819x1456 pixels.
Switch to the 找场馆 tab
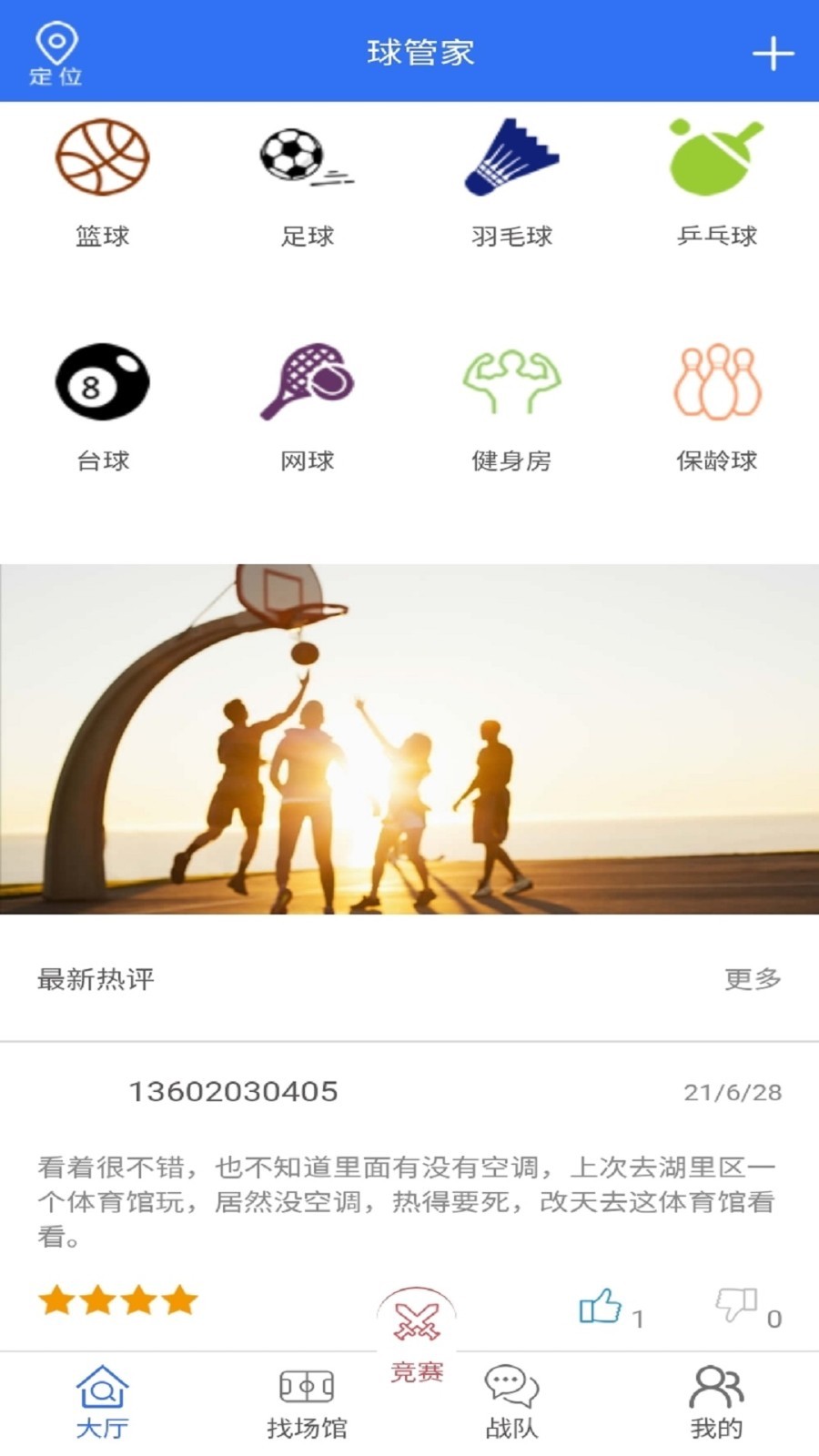309,1401
